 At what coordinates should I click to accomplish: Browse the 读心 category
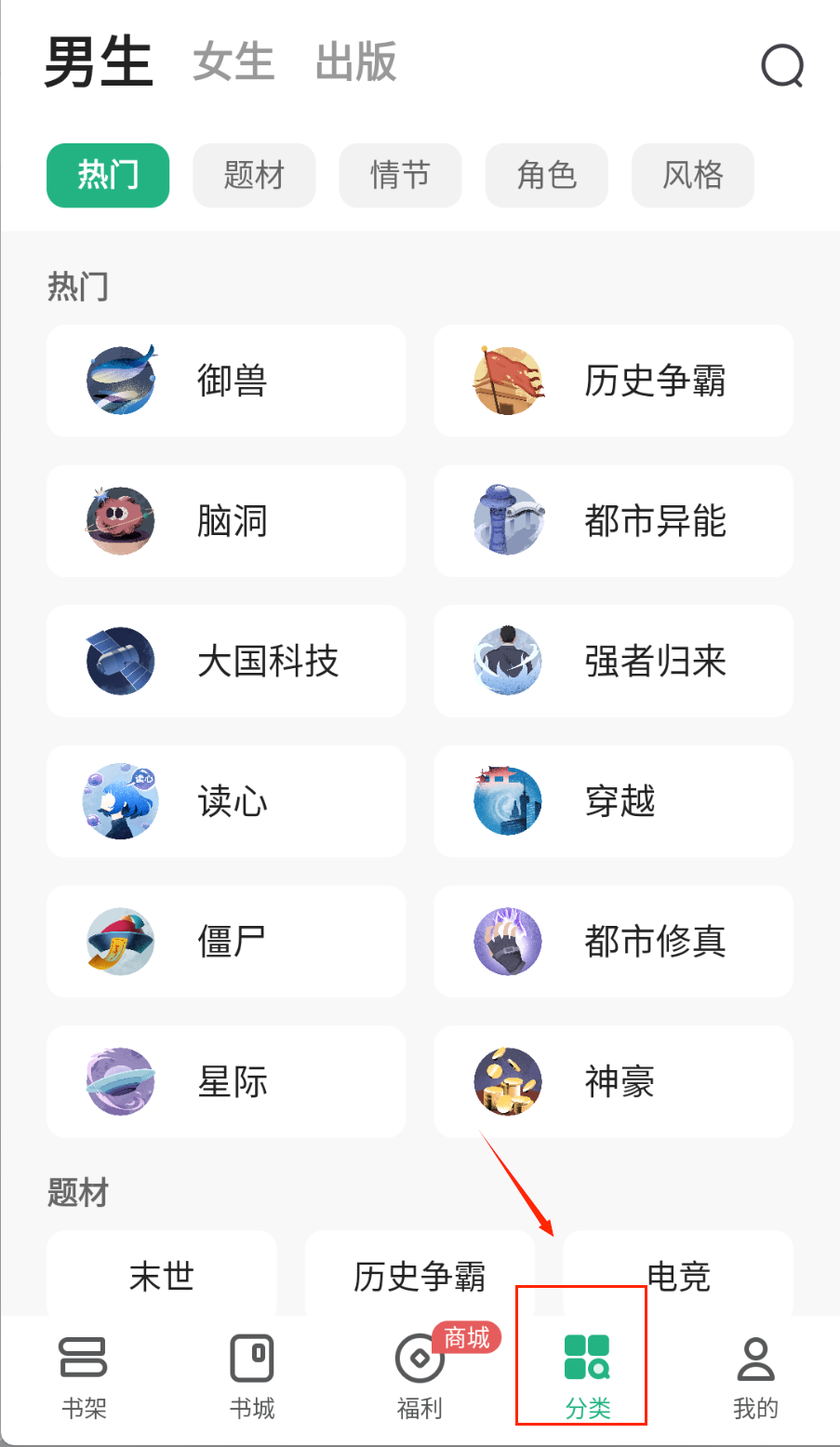pyautogui.click(x=226, y=801)
